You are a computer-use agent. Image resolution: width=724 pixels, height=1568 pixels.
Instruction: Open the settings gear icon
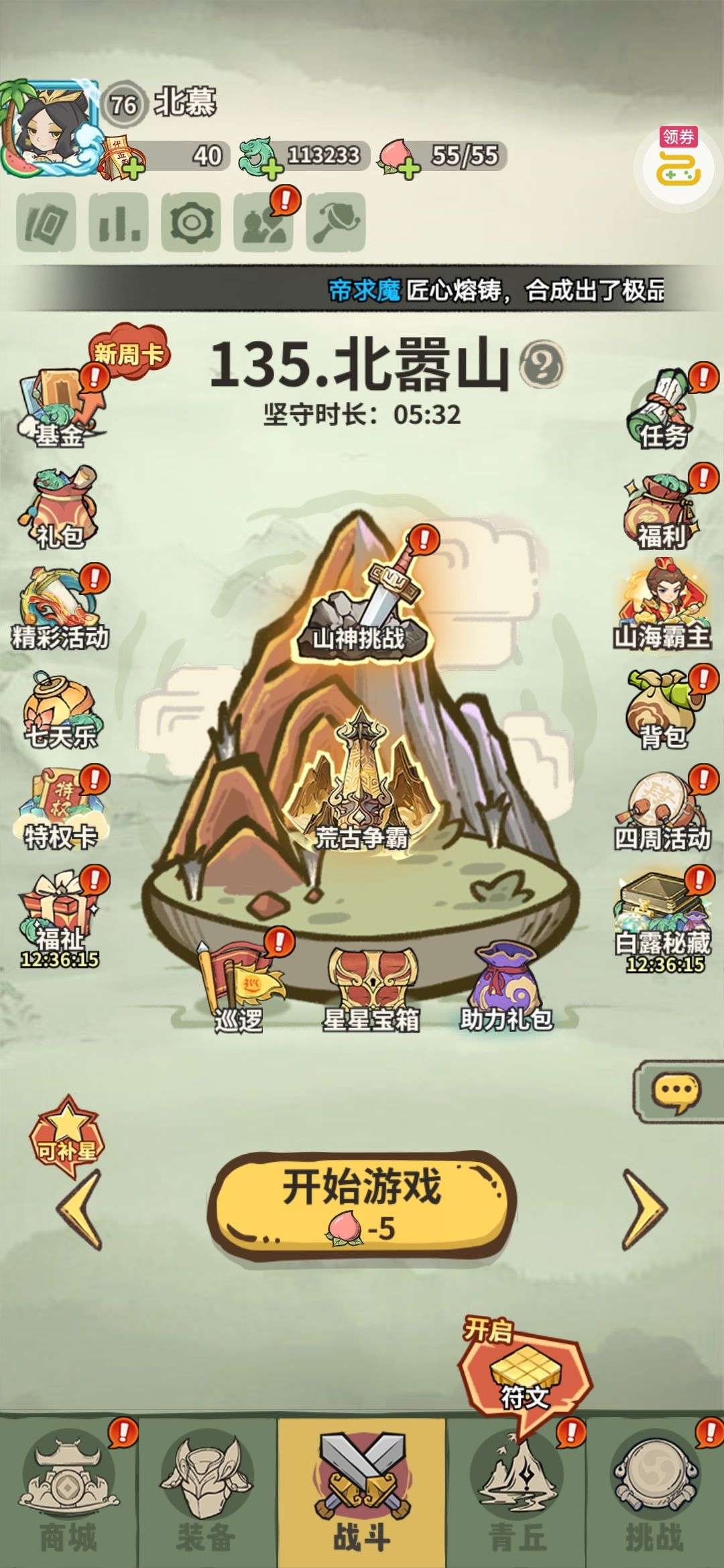(x=190, y=222)
